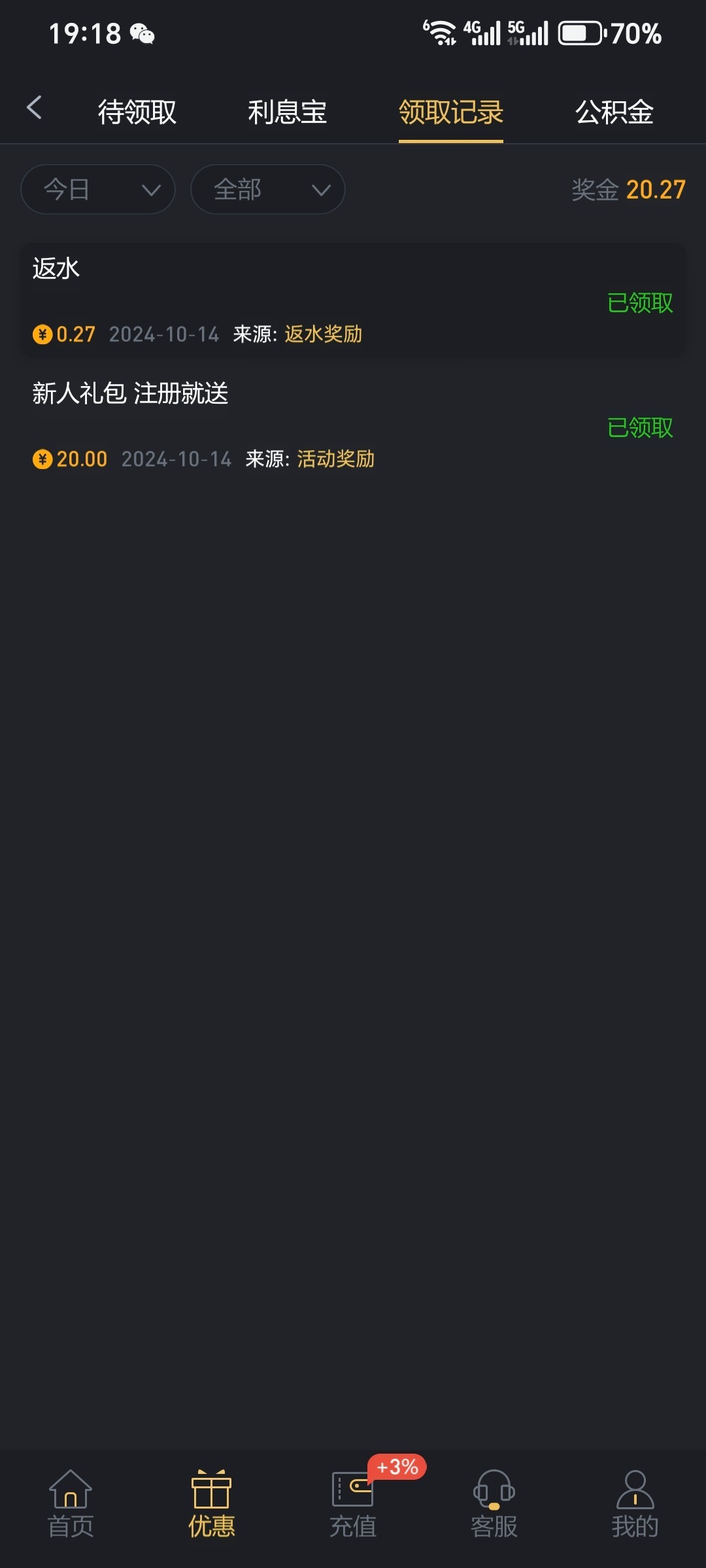
Task: Go to 首页 in bottom navigation
Action: coord(71,1504)
